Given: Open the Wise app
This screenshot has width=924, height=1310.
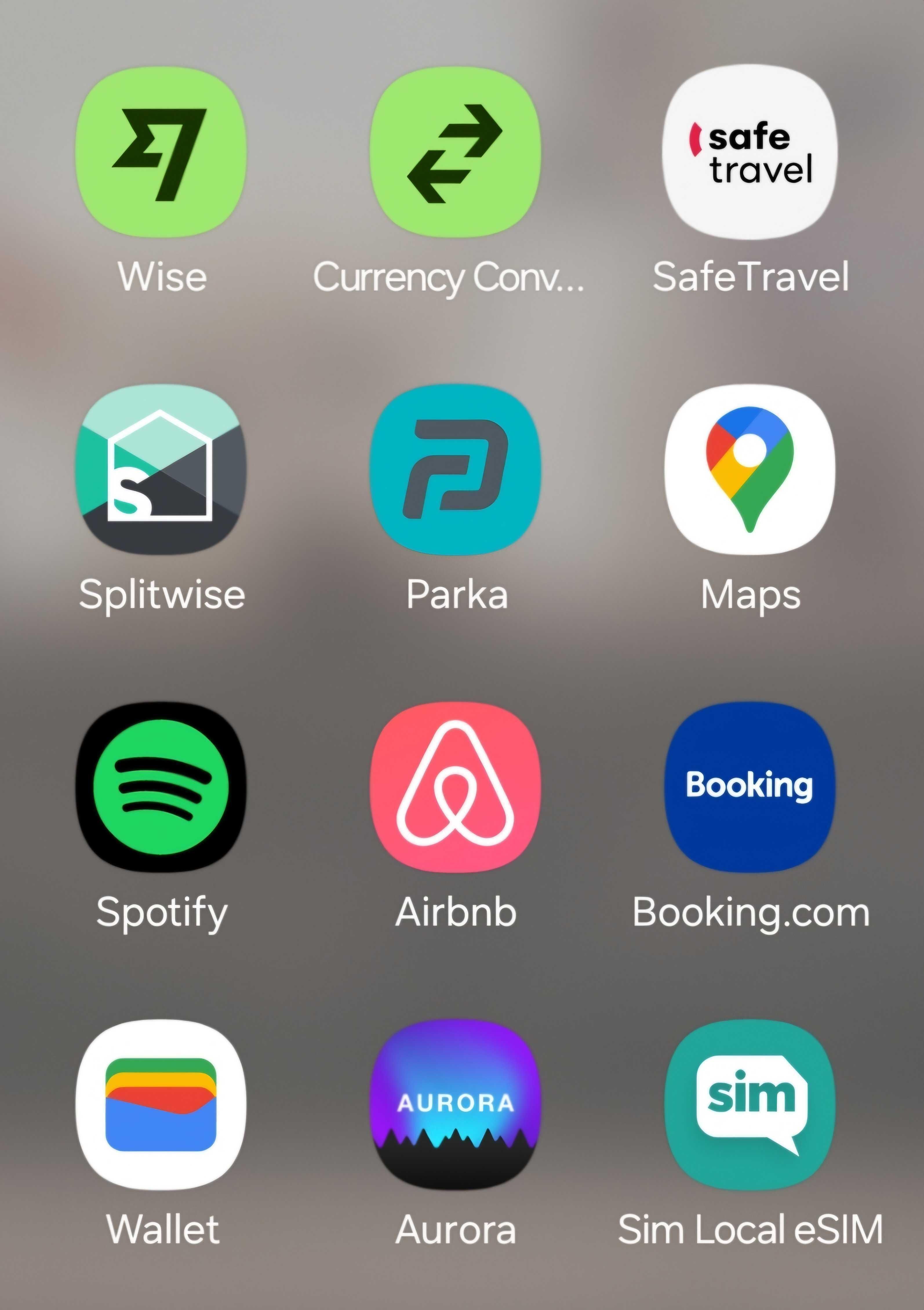Looking at the screenshot, I should pos(161,152).
